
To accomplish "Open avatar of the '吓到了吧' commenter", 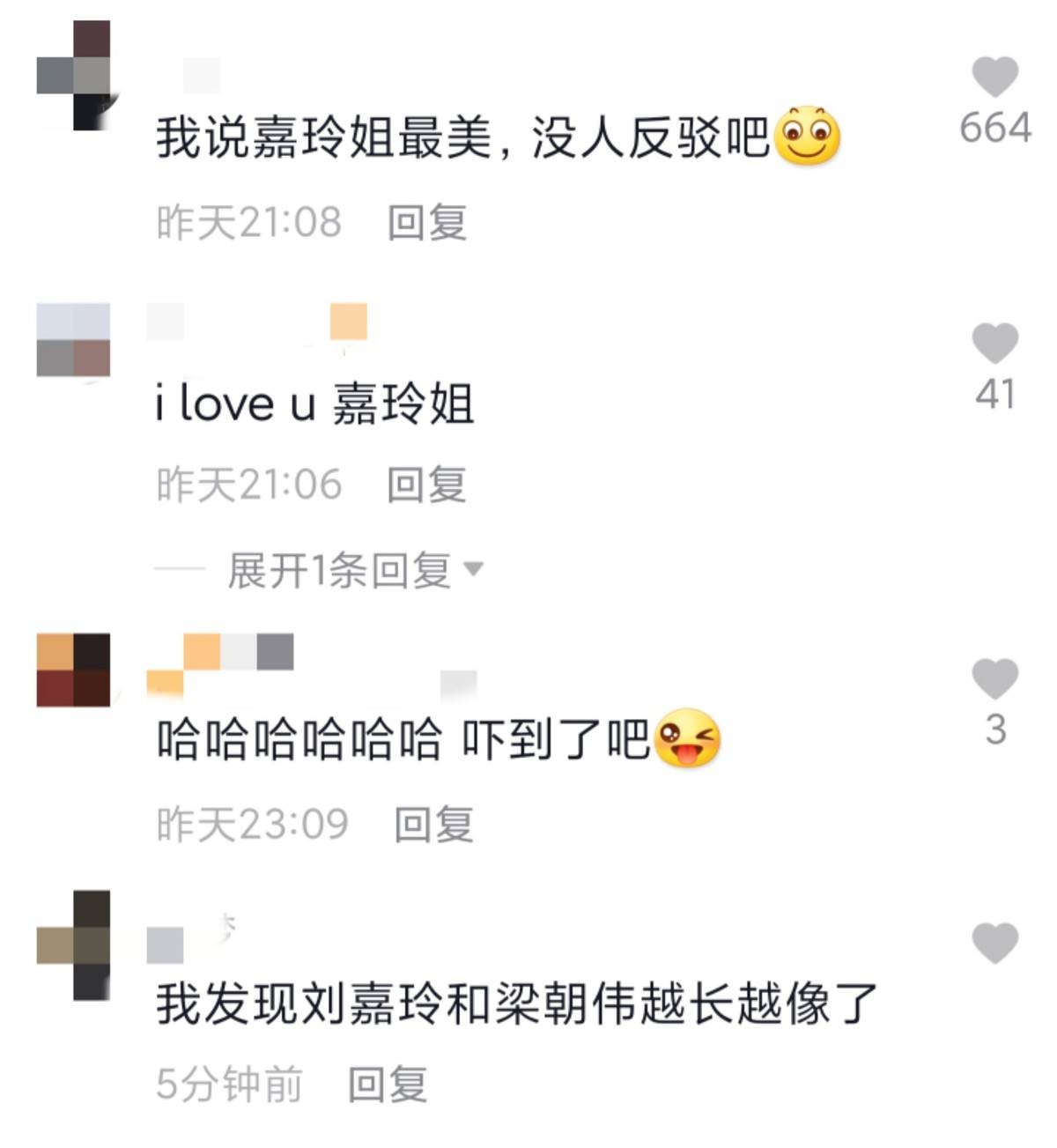I will click(x=74, y=670).
